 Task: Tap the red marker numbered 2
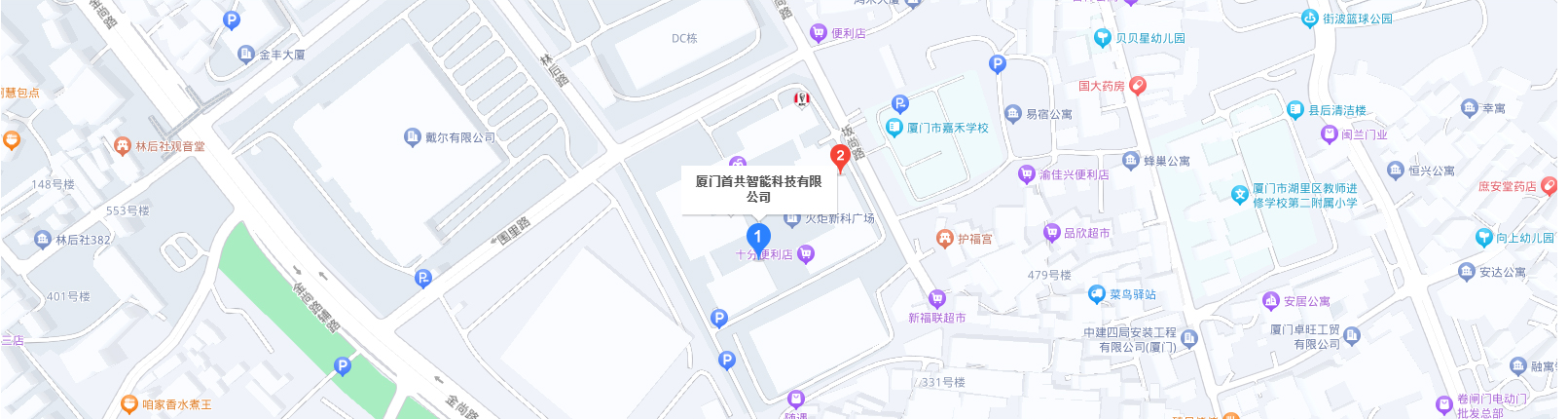click(x=840, y=156)
